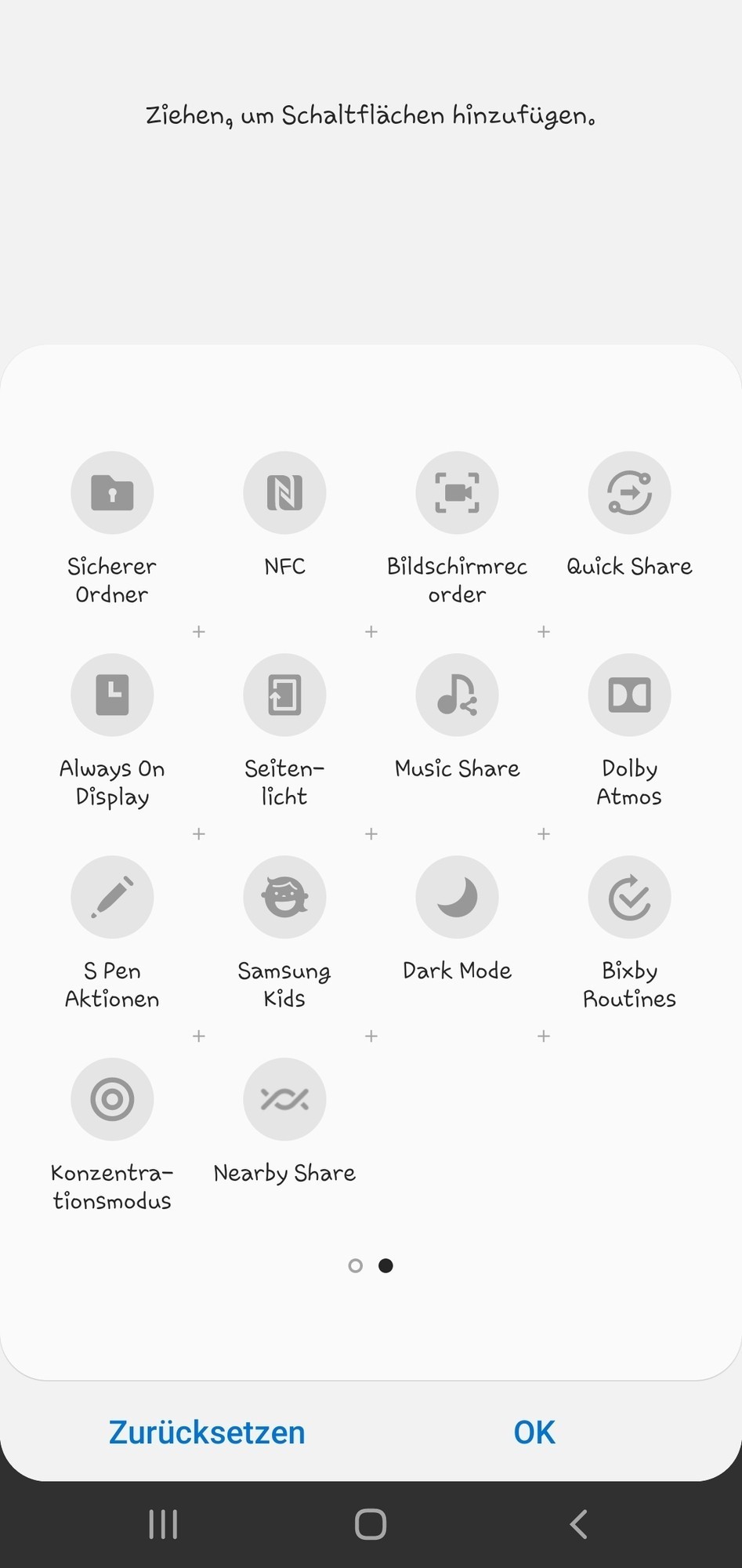Confirm the button layout with OK
This screenshot has height=1568, width=742.
(534, 1432)
